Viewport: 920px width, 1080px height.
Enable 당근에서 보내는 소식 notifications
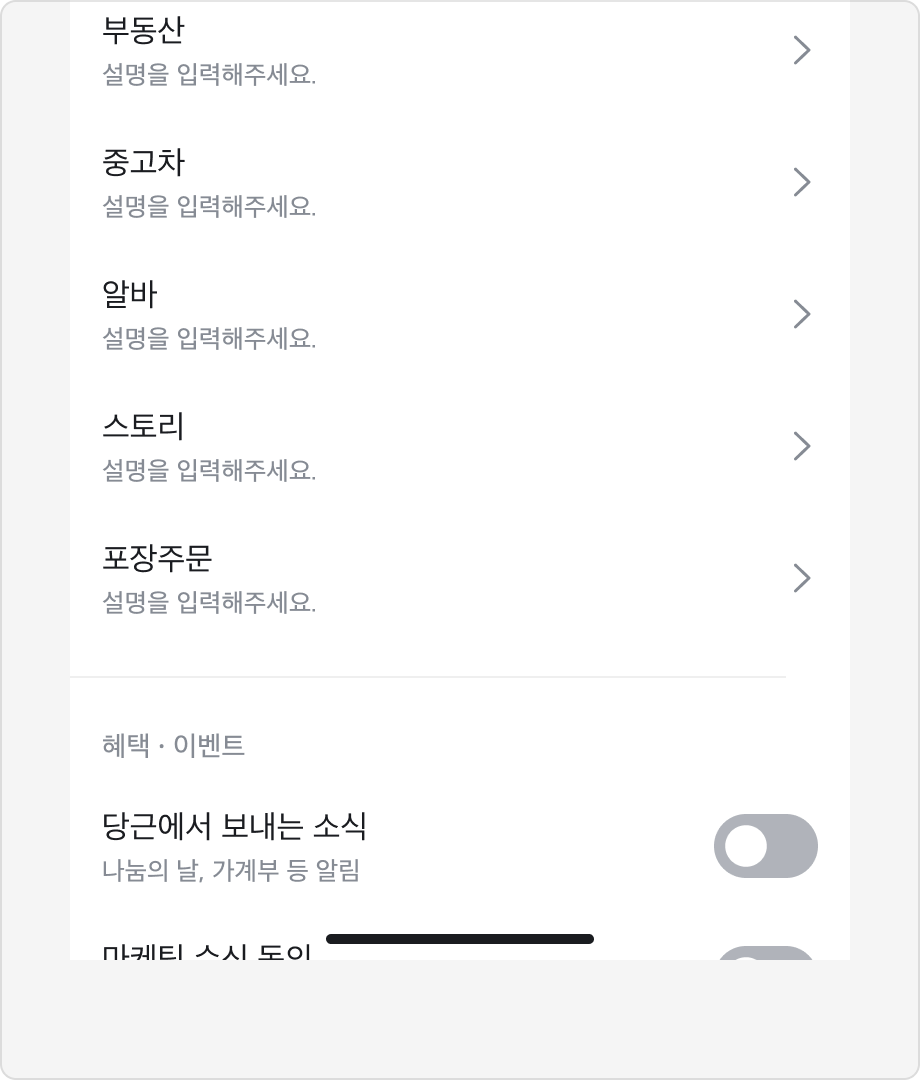point(766,845)
